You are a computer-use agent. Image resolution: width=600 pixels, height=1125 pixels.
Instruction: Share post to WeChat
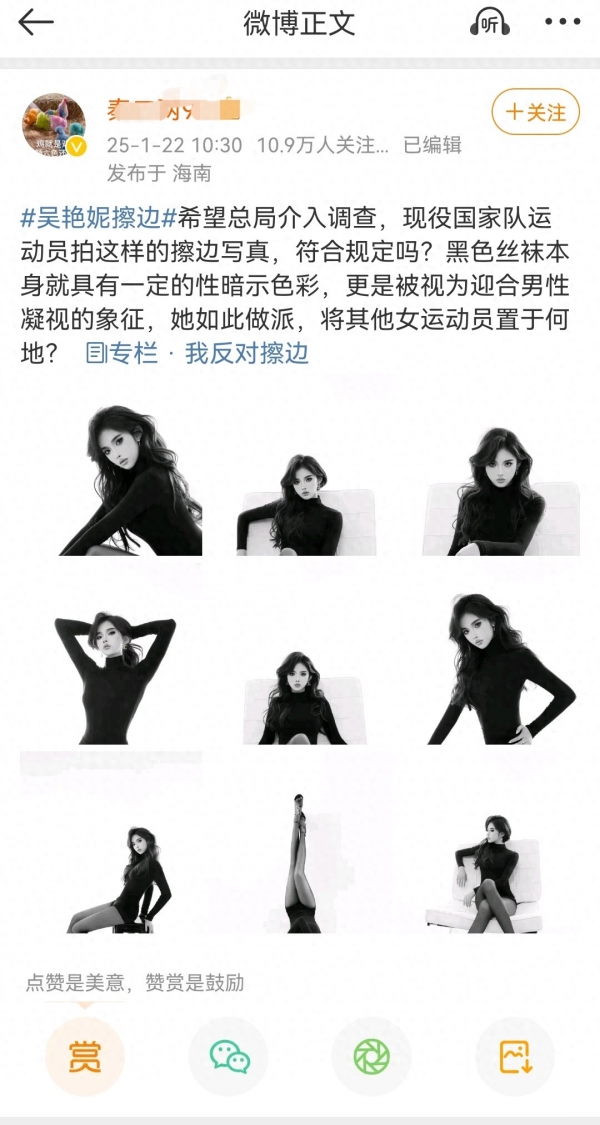[x=228, y=1057]
